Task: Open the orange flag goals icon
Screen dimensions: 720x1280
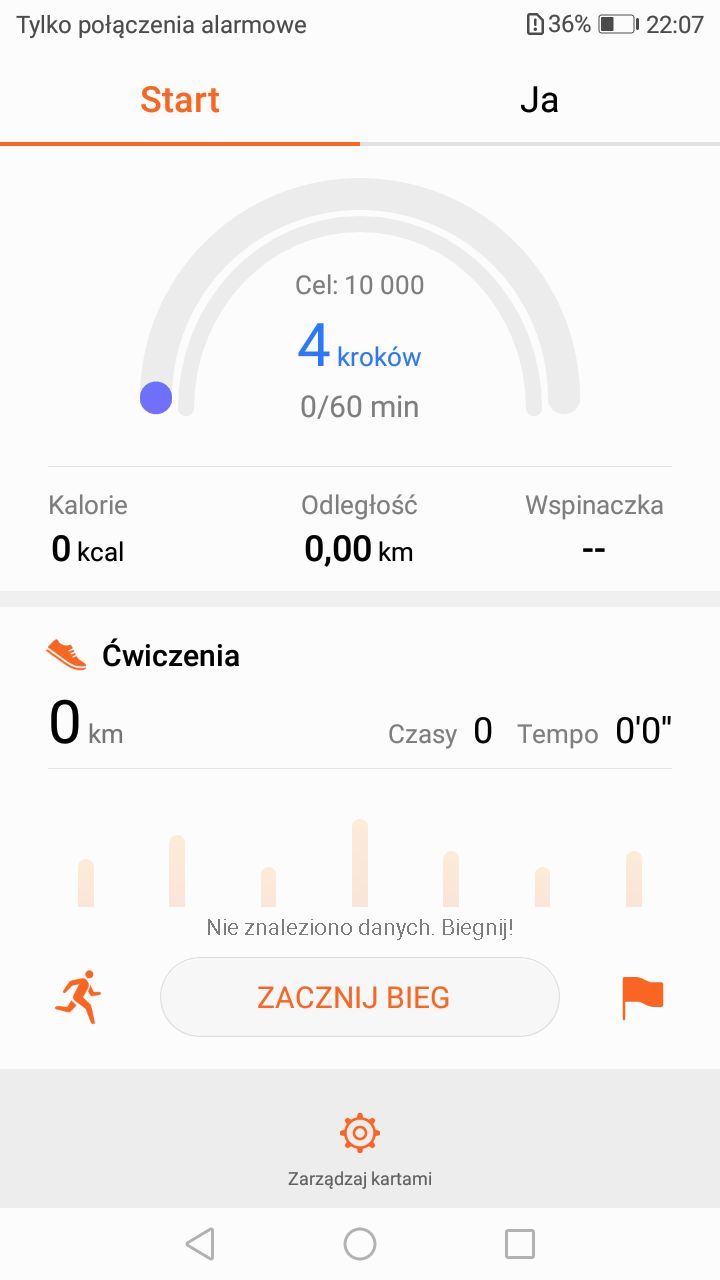Action: [641, 995]
